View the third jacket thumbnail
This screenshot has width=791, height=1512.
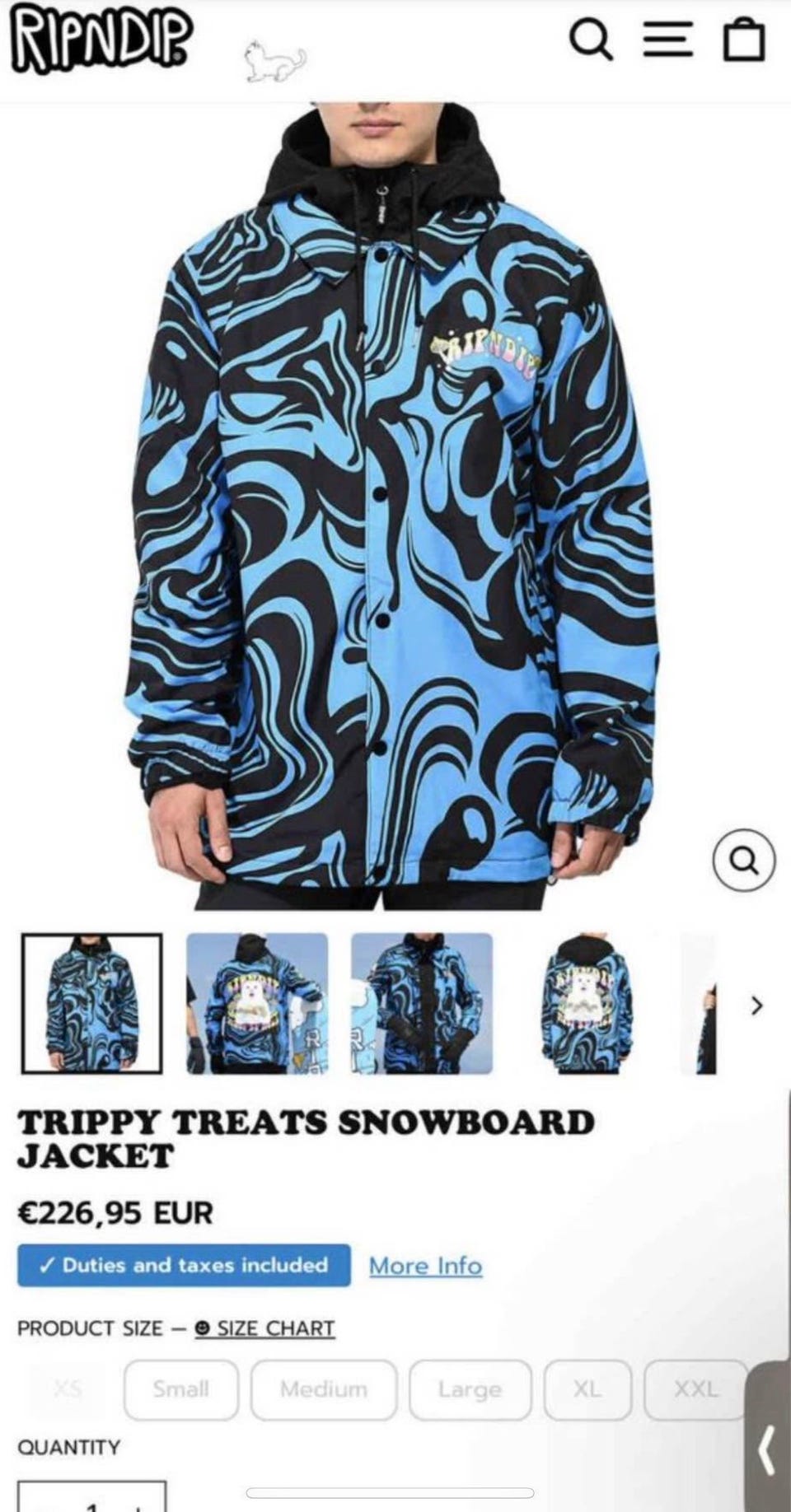click(422, 1003)
